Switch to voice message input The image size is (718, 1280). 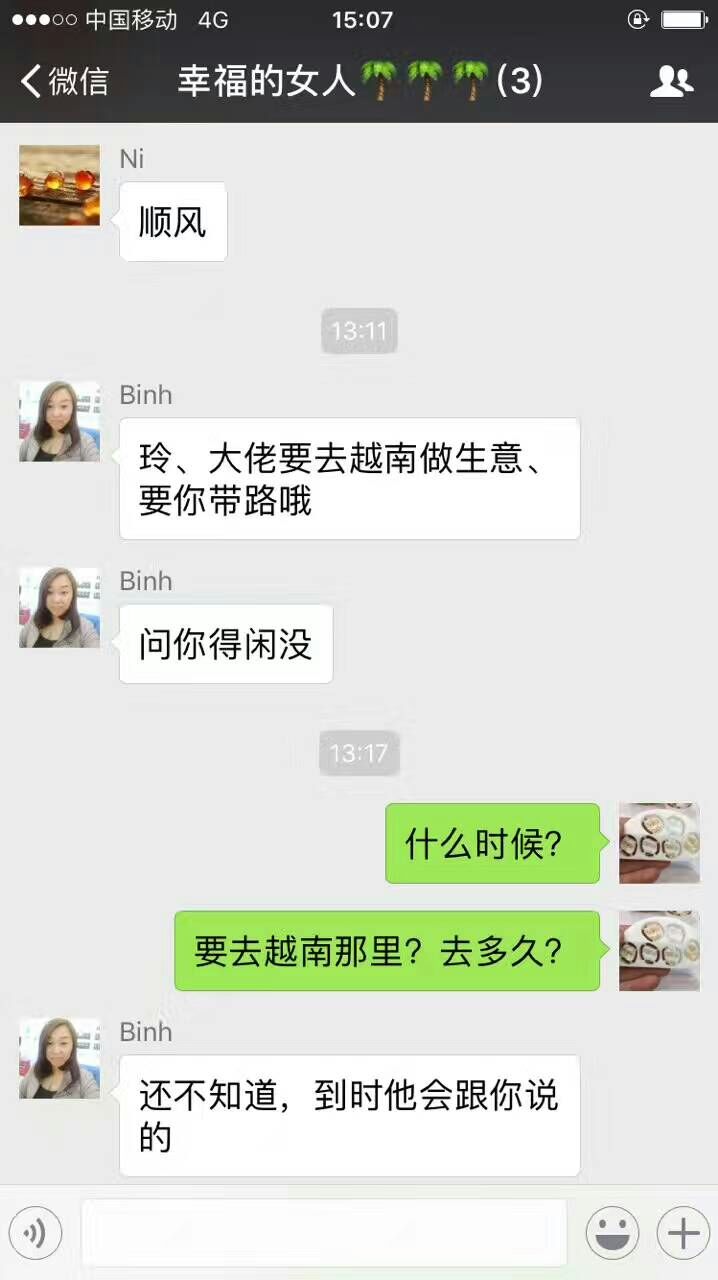(x=35, y=1233)
